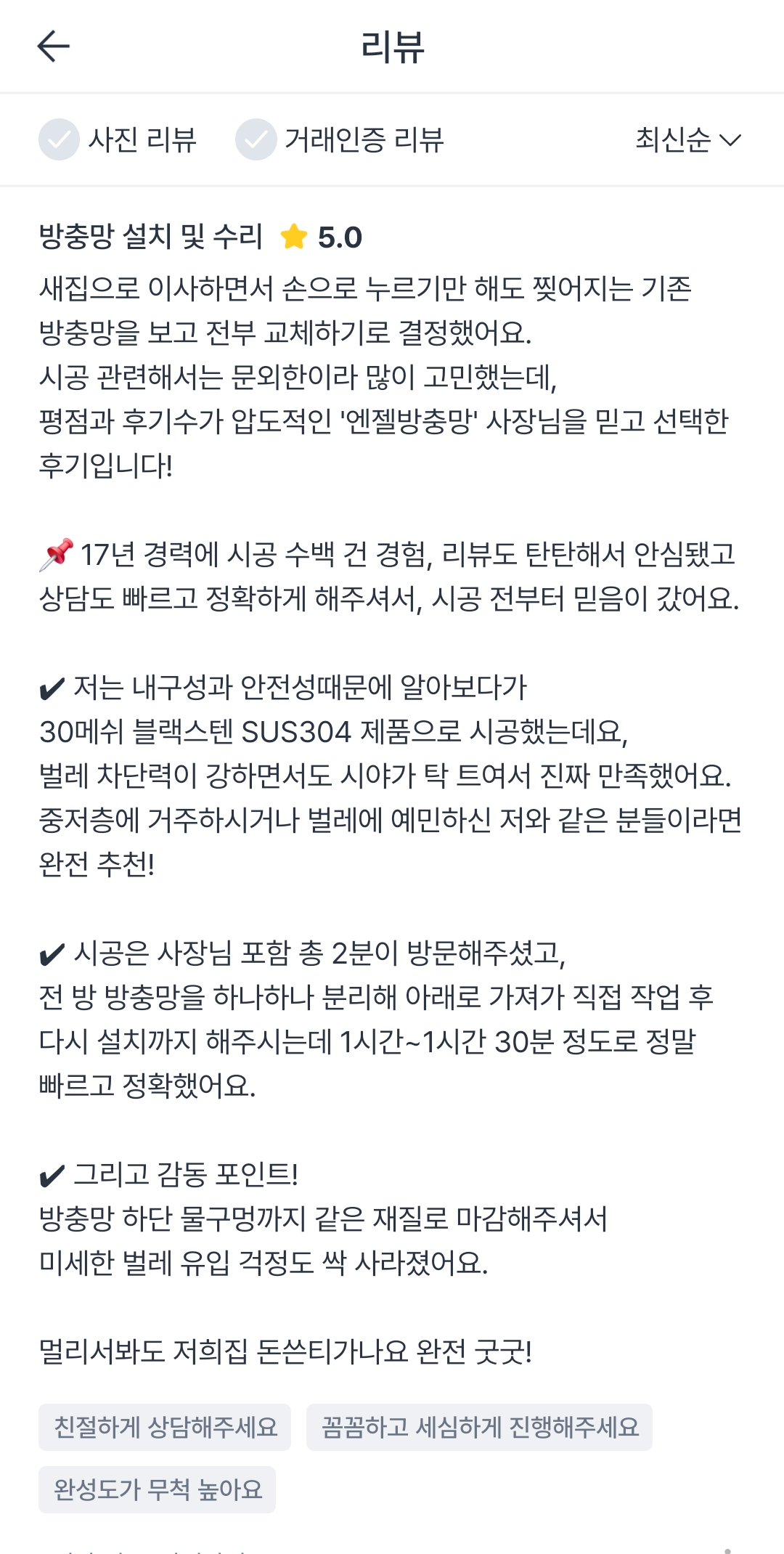Open the 최신순 sort dropdown
Image resolution: width=784 pixels, height=1554 pixels.
pyautogui.click(x=688, y=139)
